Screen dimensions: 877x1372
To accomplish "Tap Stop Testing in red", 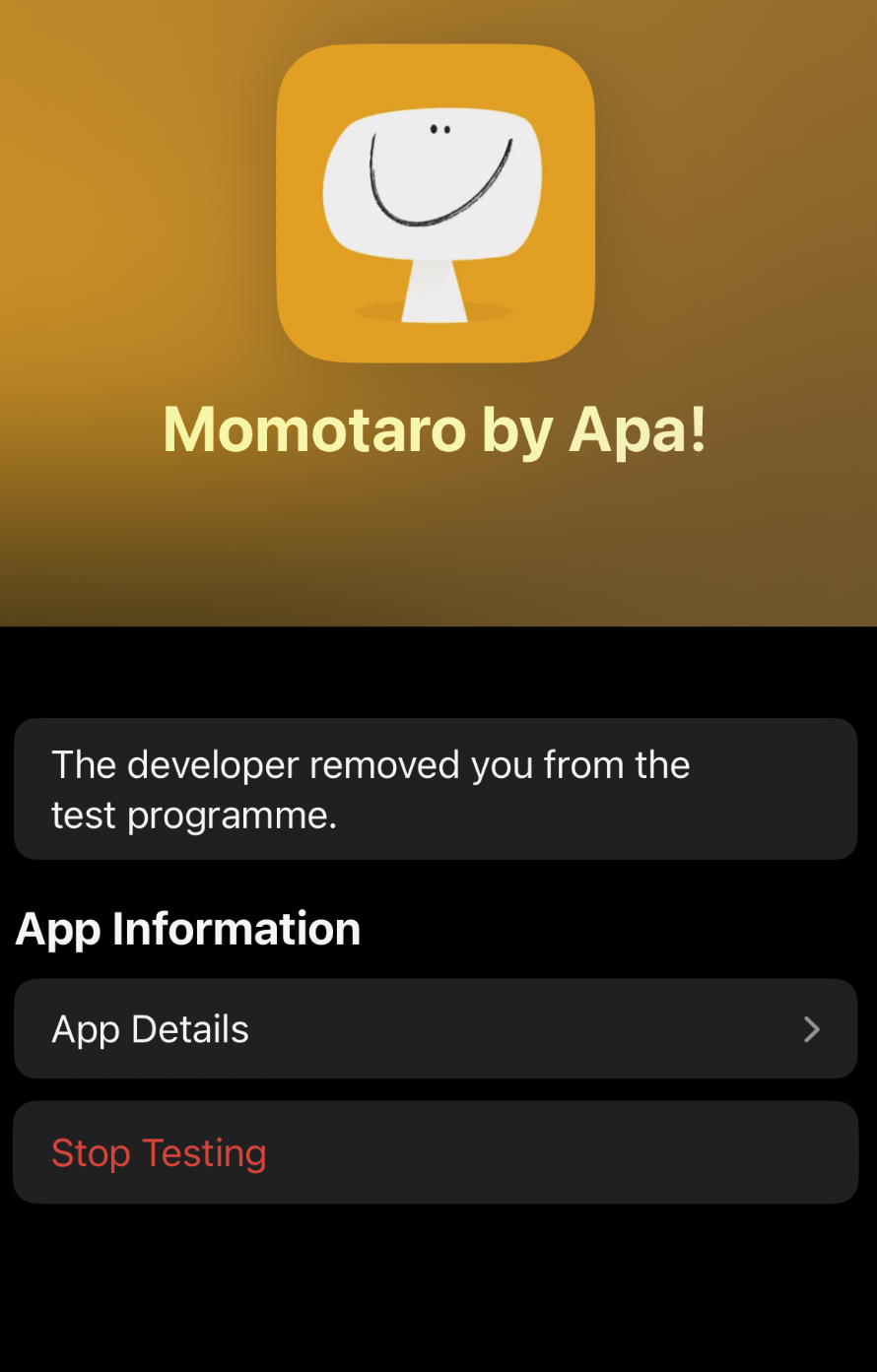I will tap(160, 1152).
